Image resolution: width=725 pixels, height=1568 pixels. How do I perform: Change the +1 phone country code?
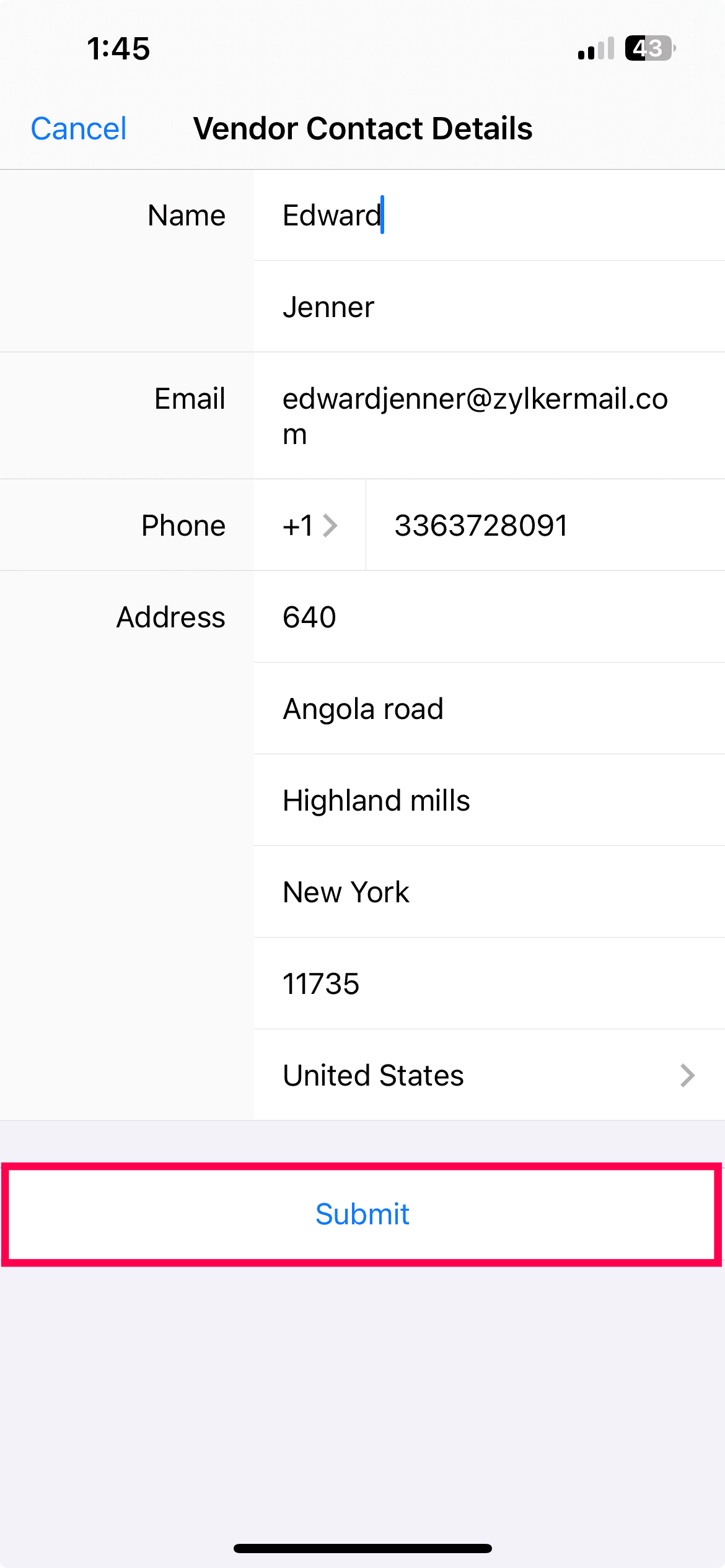click(310, 525)
